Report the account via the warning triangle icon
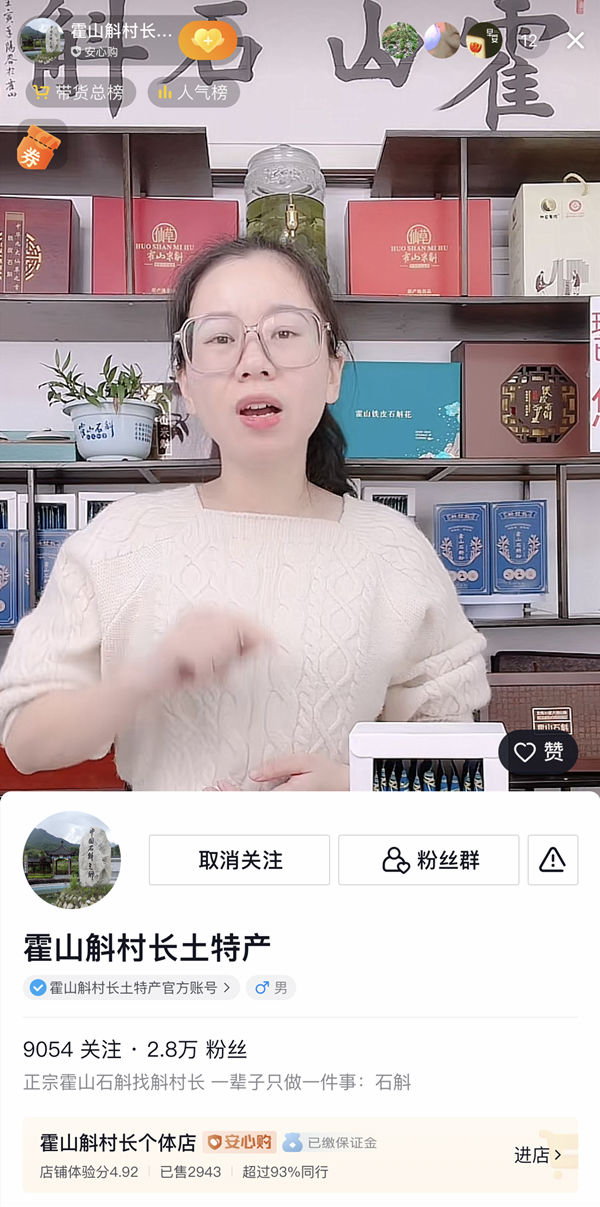Screen dimensions: 600x1207 (x=552, y=860)
